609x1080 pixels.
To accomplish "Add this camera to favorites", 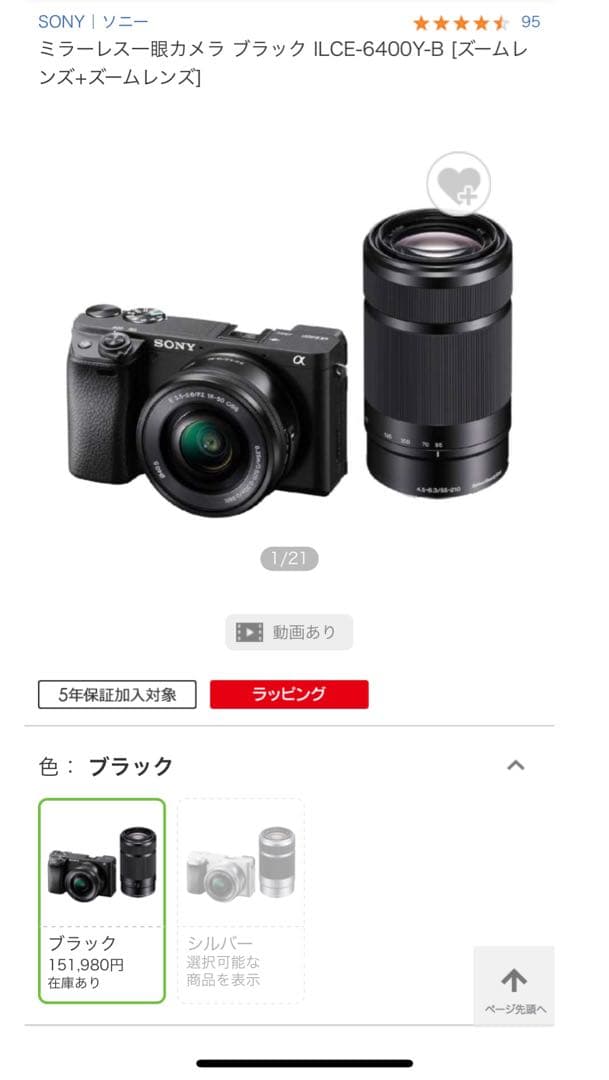I will [458, 184].
